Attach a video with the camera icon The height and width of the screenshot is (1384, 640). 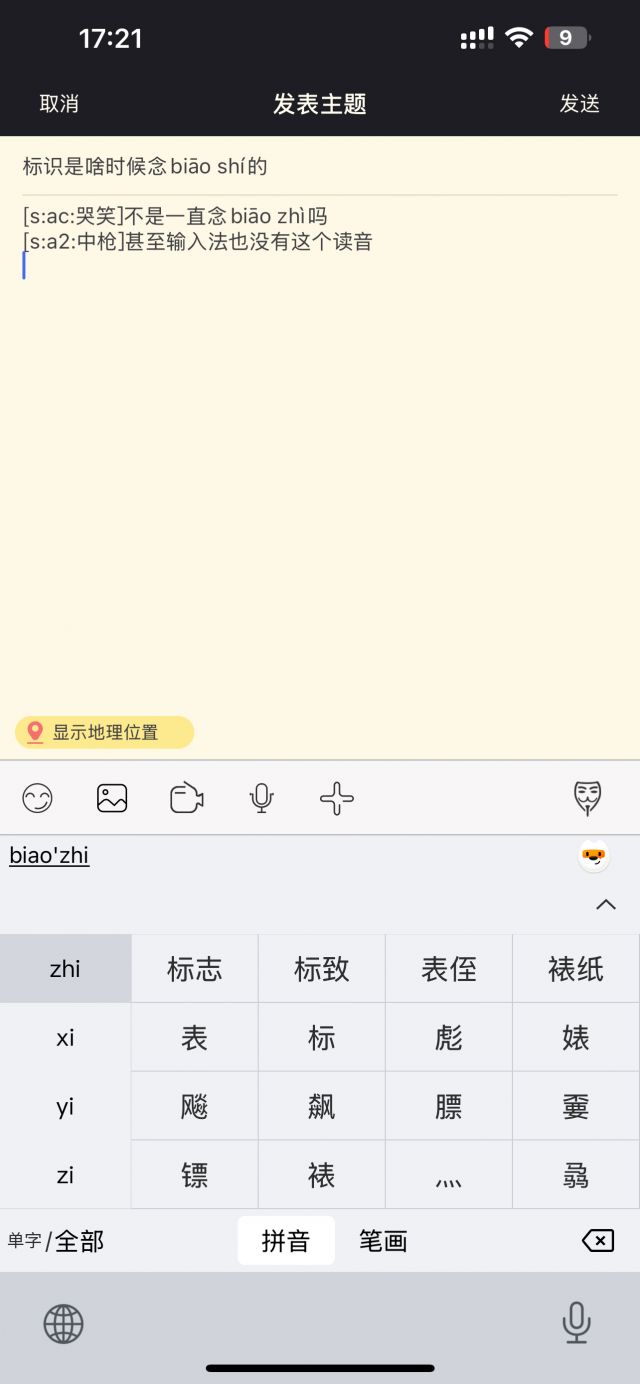pyautogui.click(x=187, y=798)
